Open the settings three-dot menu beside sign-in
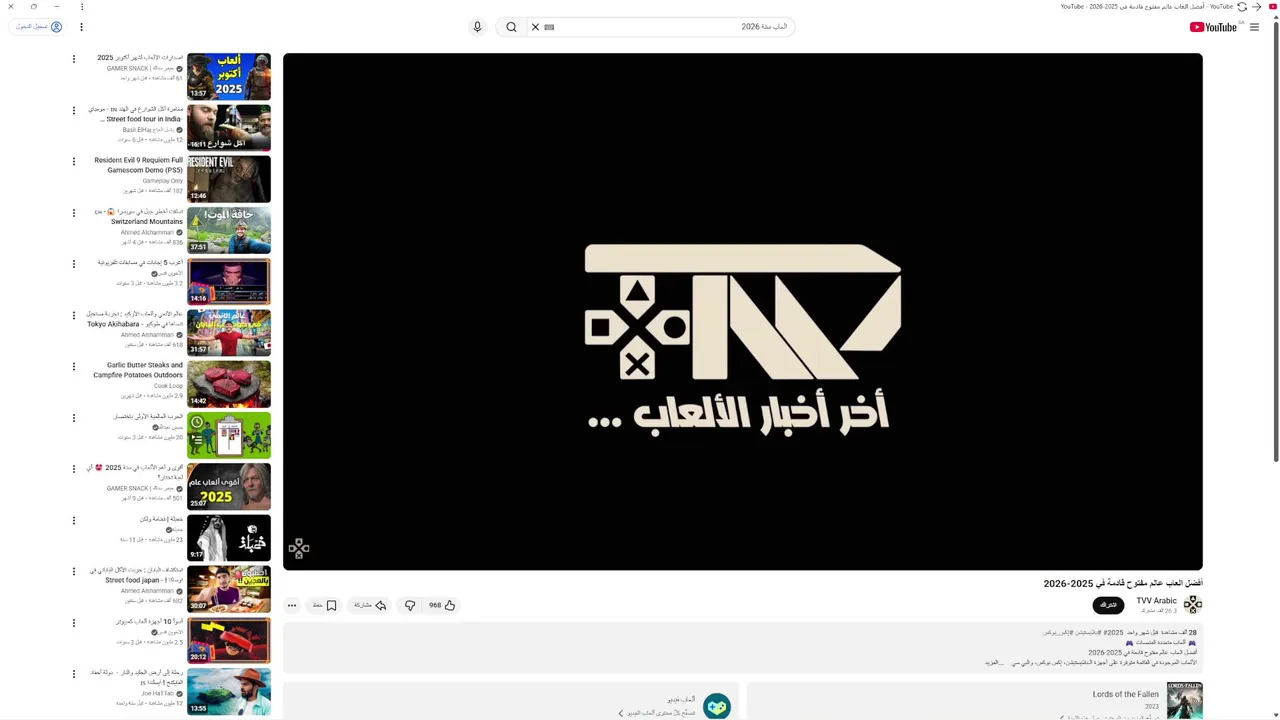1280x720 pixels. pos(81,27)
